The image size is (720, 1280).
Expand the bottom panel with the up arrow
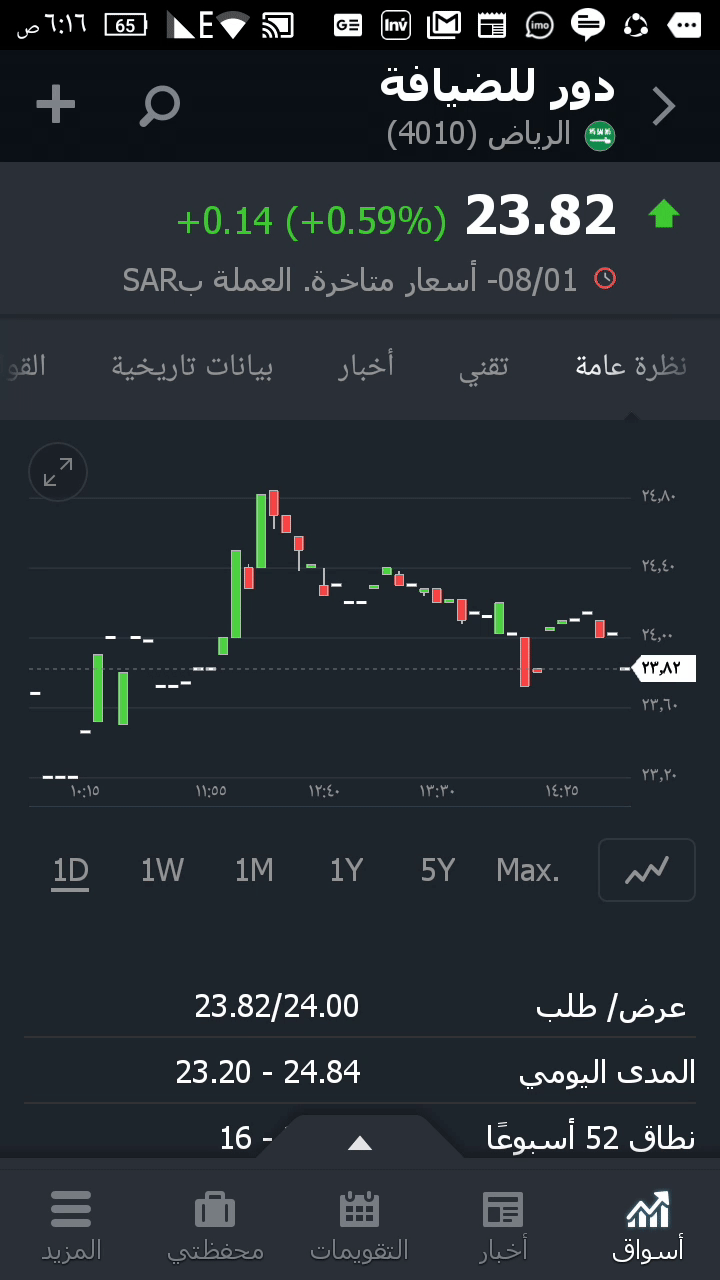point(360,1142)
